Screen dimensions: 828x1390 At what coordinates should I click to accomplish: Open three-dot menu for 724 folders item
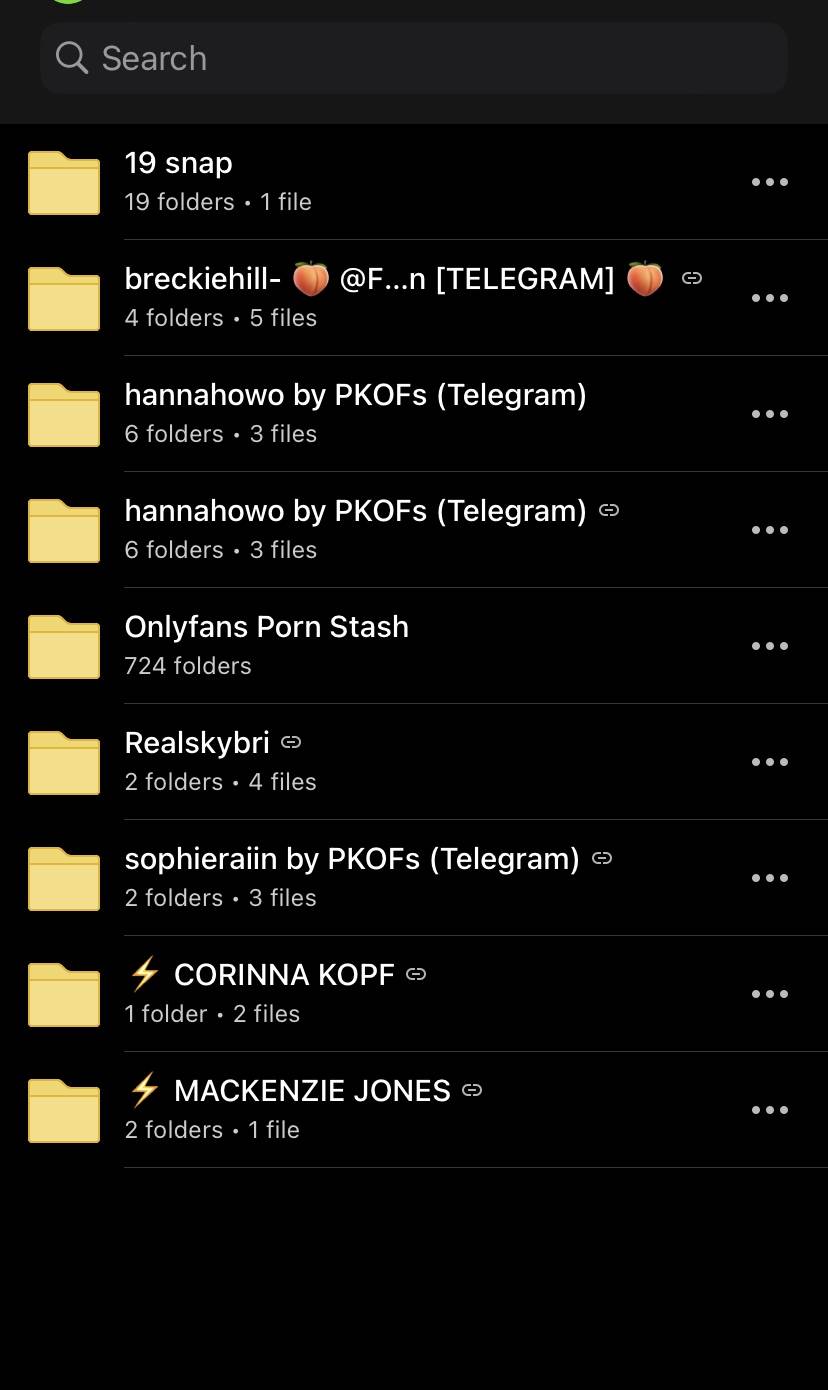769,646
